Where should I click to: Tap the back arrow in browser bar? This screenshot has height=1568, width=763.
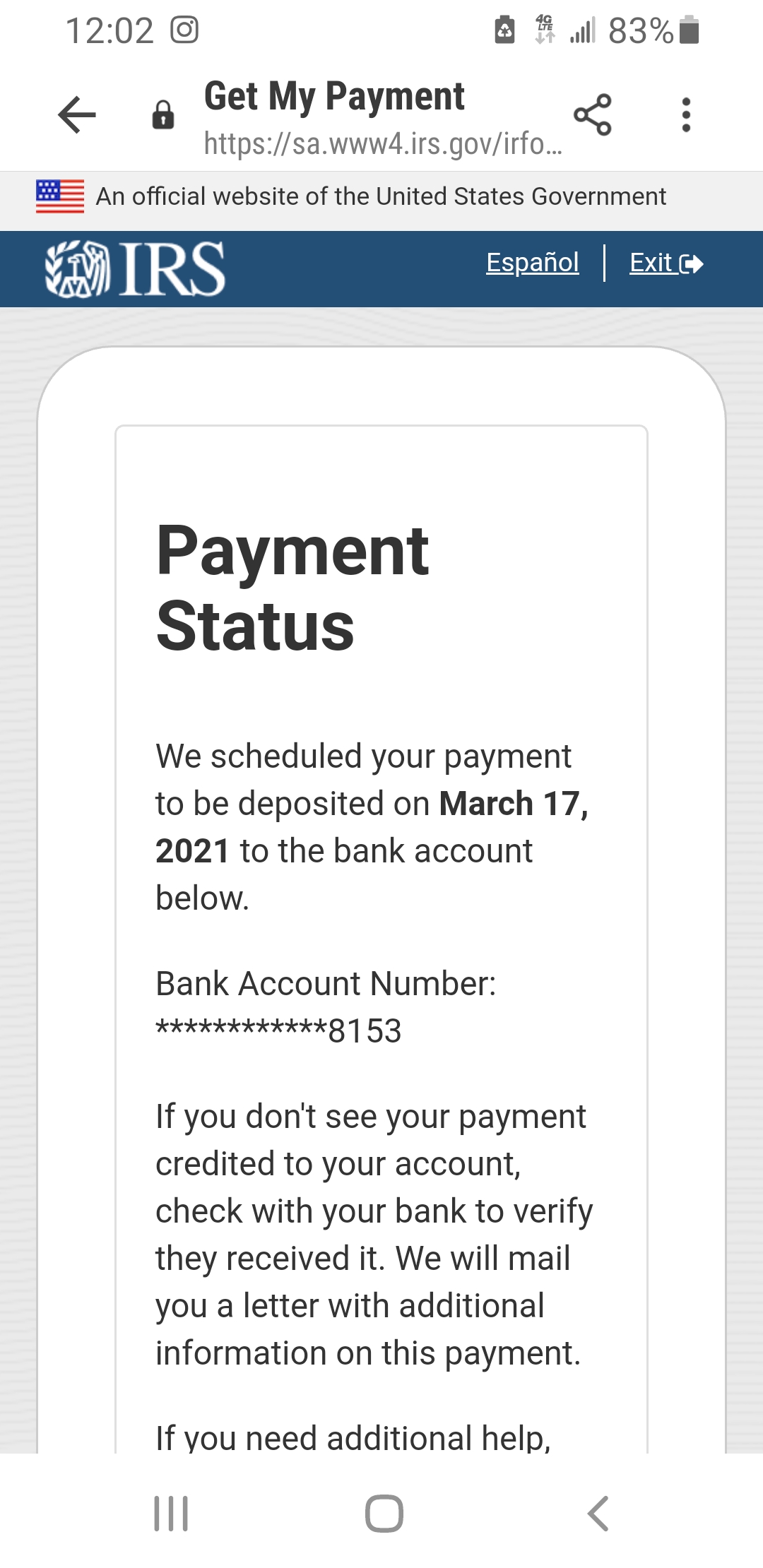(x=77, y=114)
